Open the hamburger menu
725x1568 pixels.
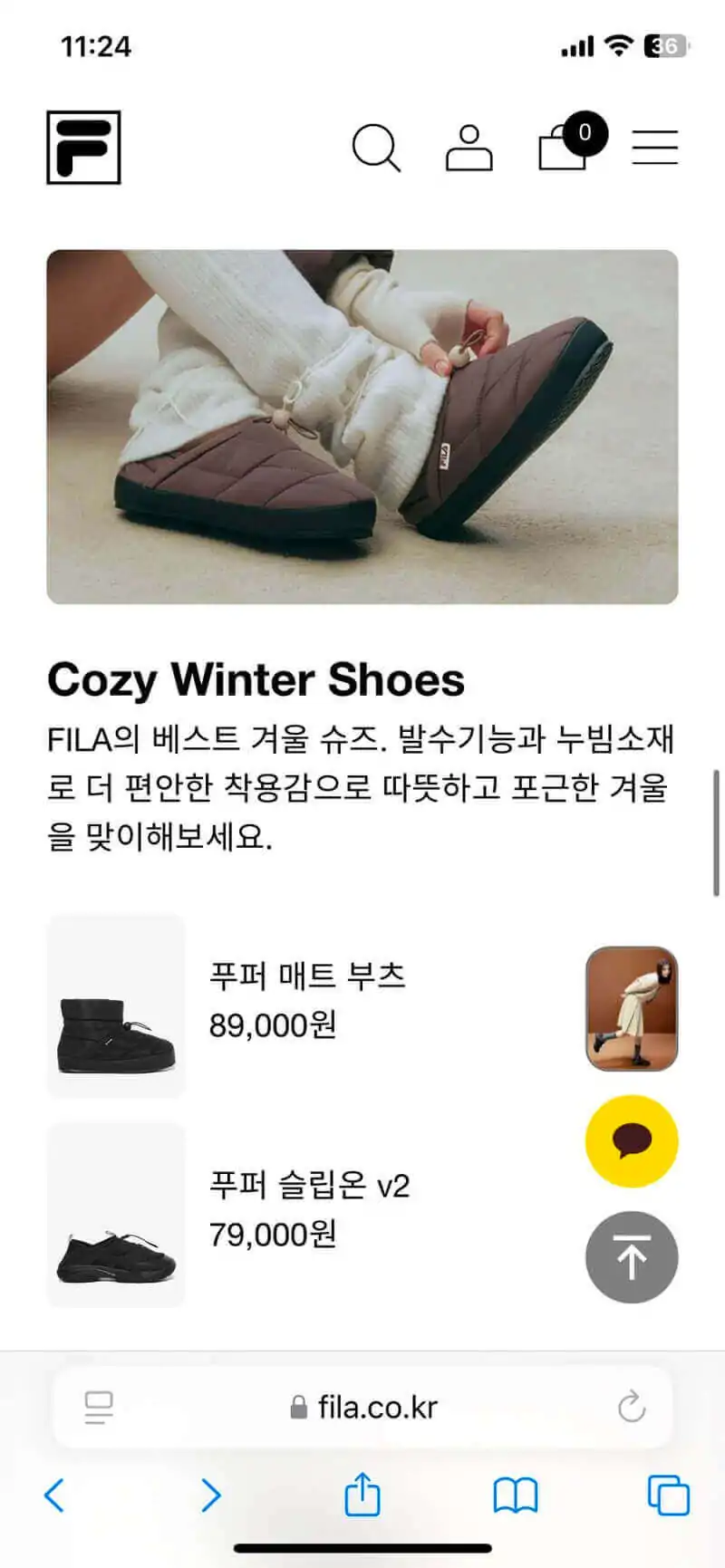[x=654, y=148]
